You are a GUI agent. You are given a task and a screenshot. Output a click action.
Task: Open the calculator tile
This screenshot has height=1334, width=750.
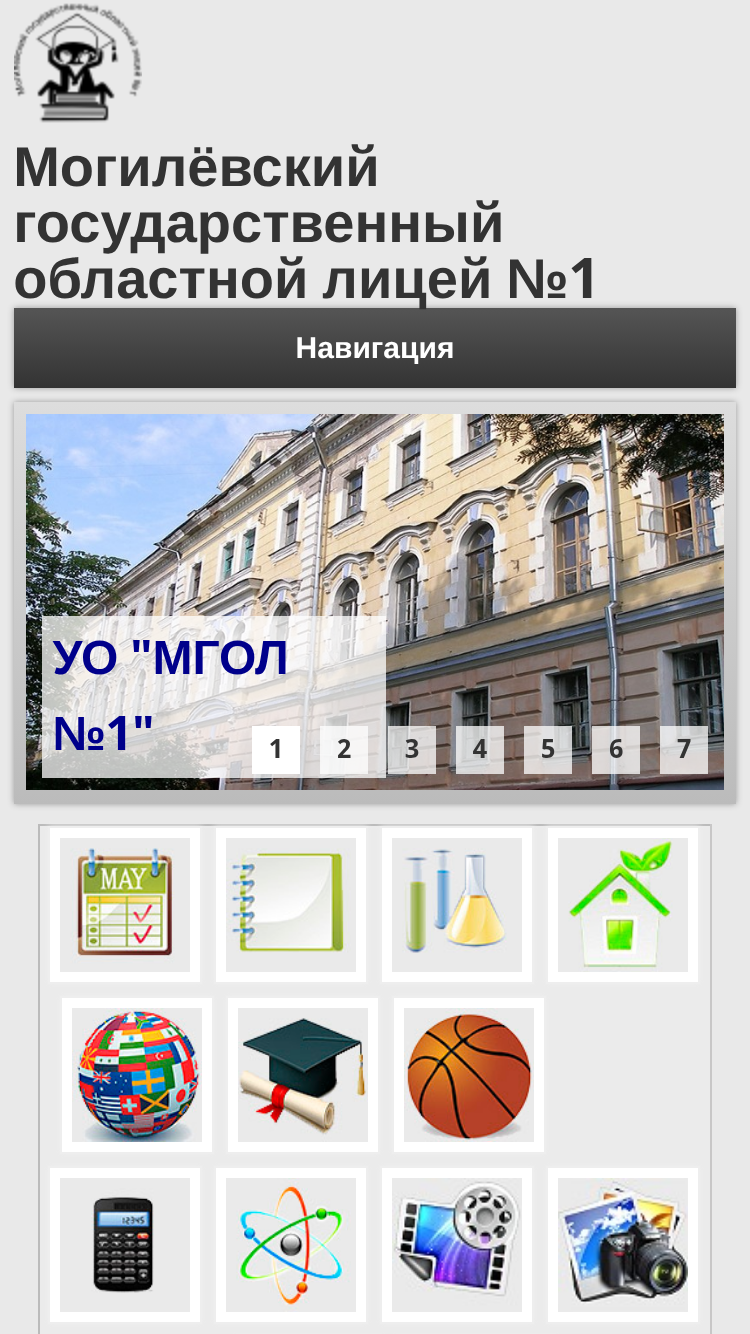[x=125, y=1245]
